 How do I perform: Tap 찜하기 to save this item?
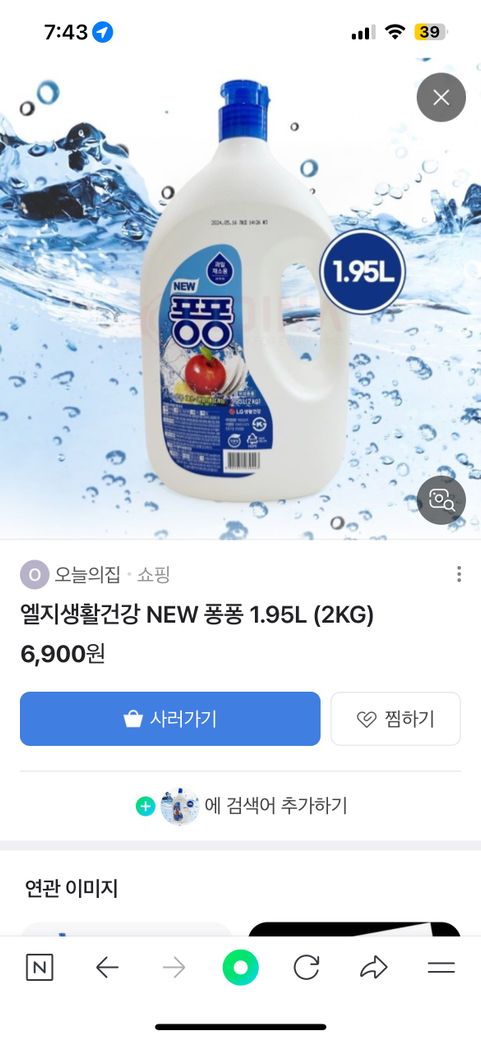395,719
